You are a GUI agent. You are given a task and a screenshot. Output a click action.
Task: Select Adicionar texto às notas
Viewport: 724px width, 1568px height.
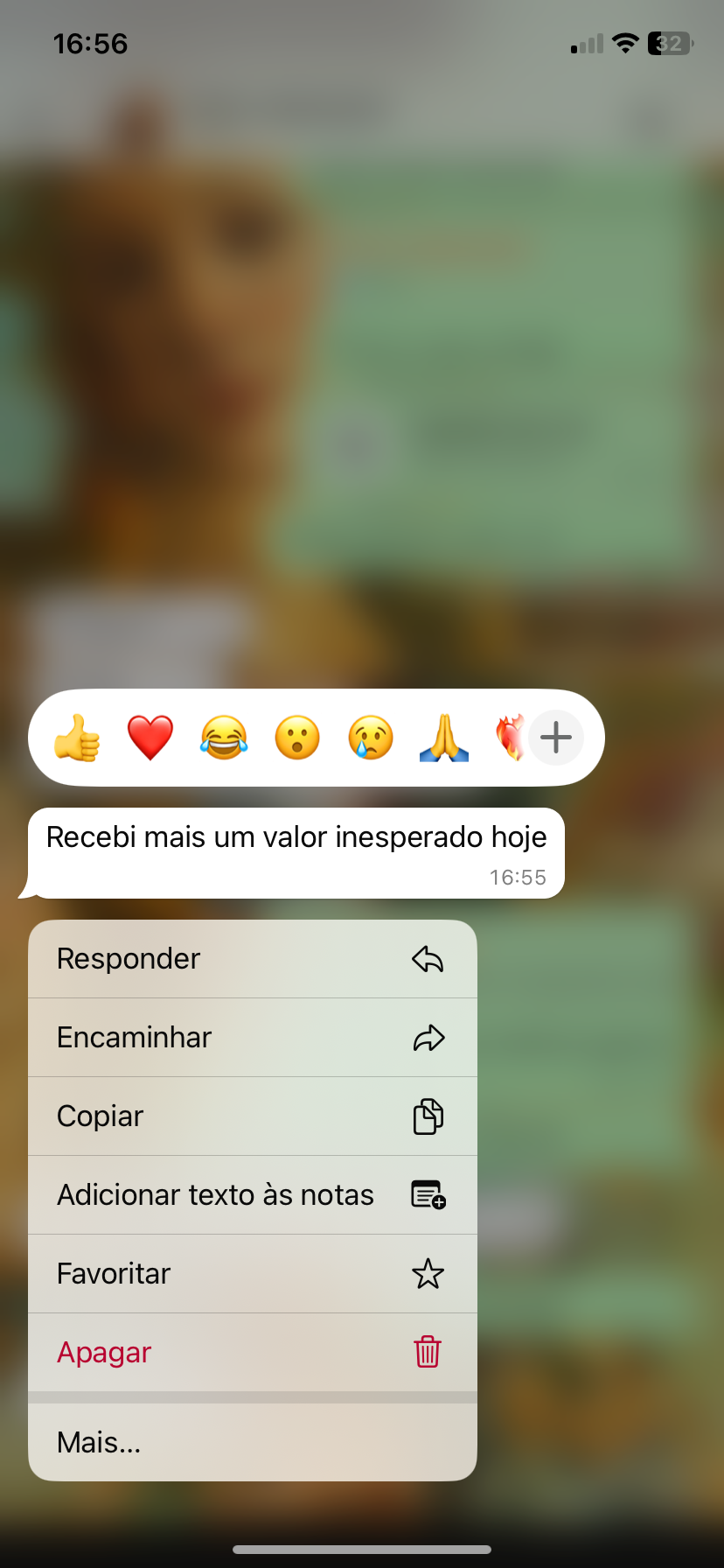click(x=252, y=1195)
